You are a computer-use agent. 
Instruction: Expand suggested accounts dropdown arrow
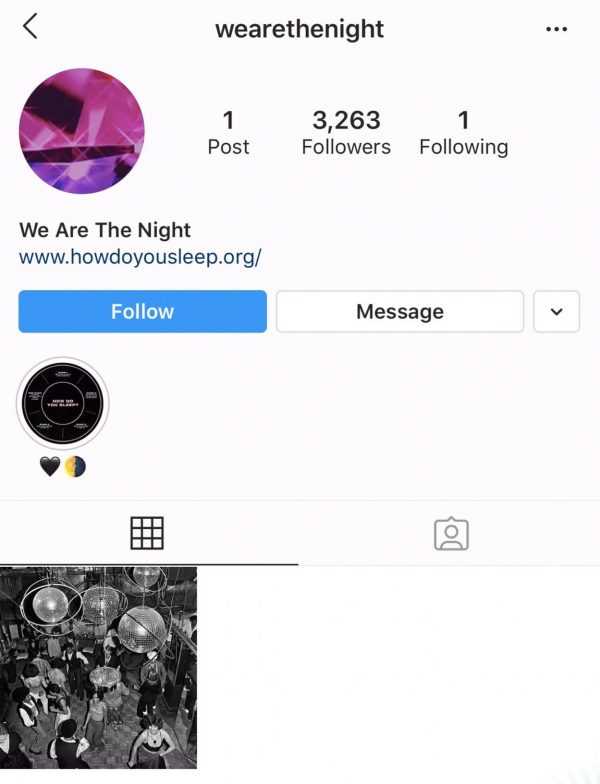pyautogui.click(x=557, y=311)
